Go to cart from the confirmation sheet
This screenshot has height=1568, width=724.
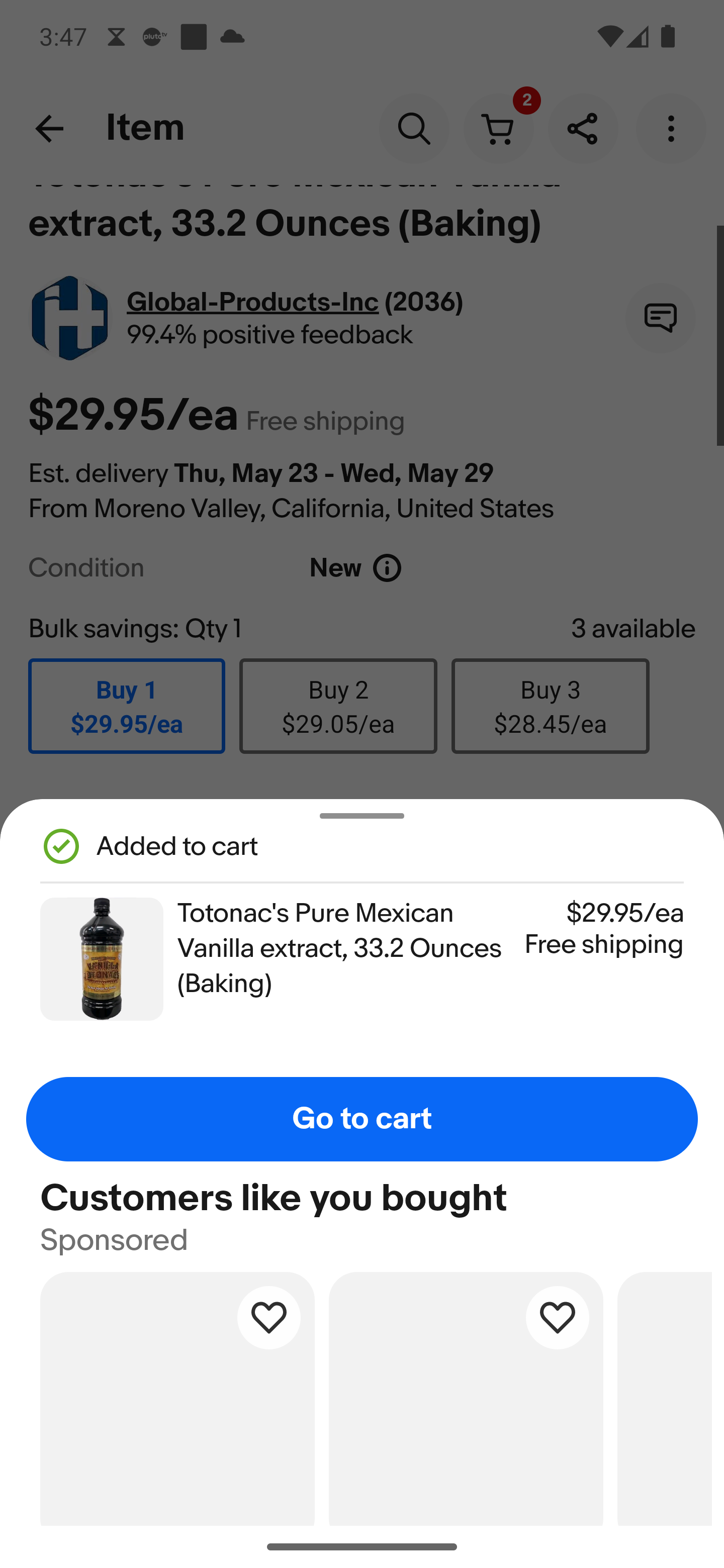361,1119
